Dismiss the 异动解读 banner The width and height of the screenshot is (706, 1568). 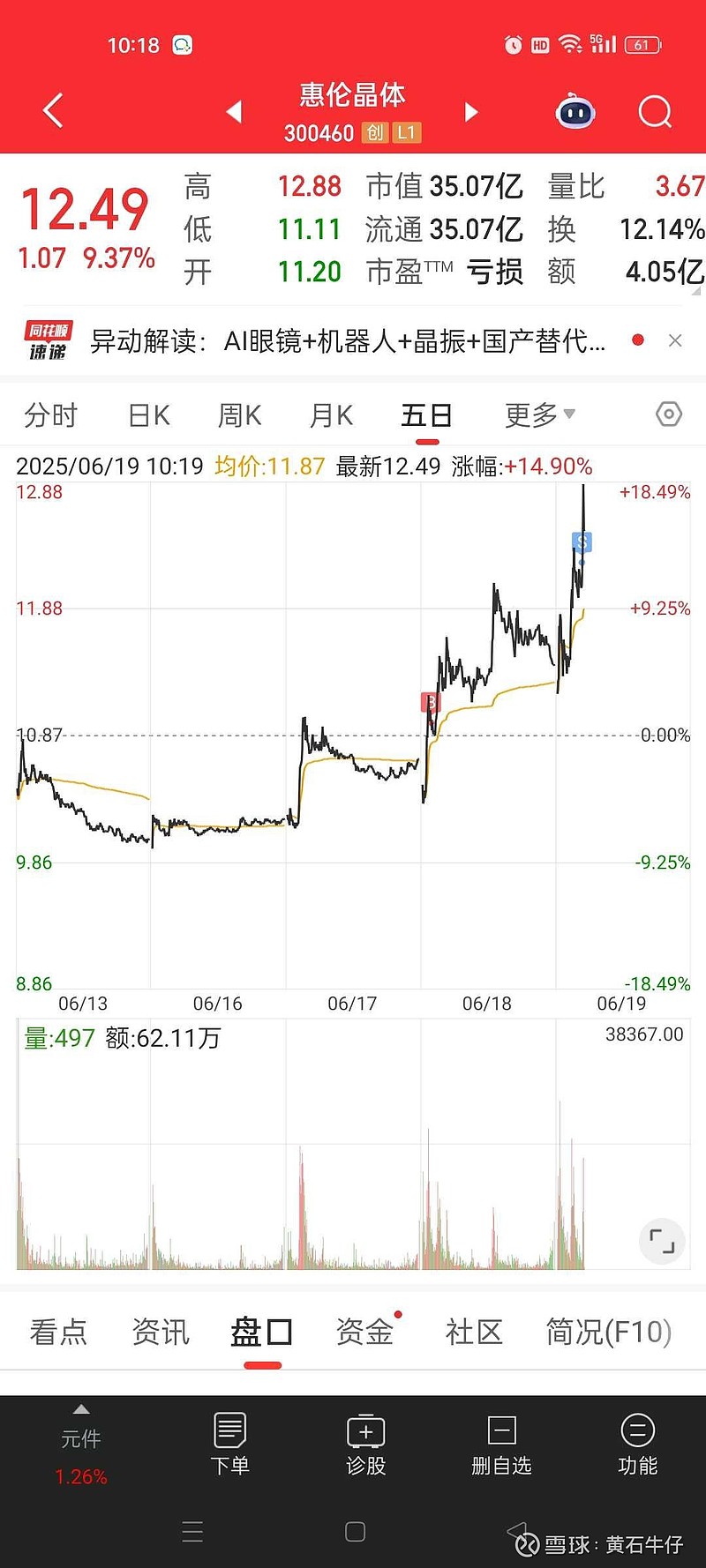[x=675, y=340]
